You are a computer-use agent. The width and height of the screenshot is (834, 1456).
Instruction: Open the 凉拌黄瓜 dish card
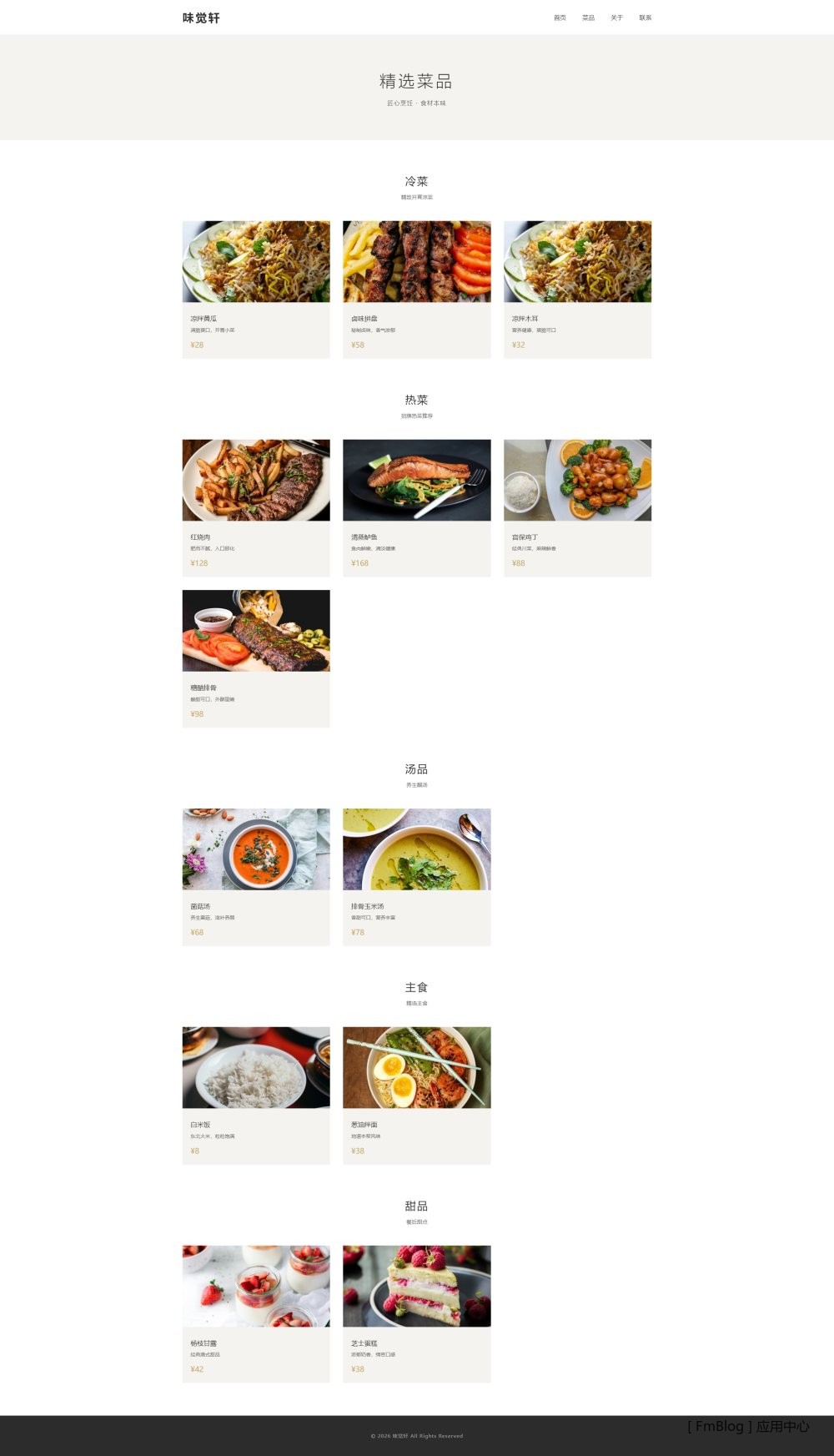click(x=256, y=289)
